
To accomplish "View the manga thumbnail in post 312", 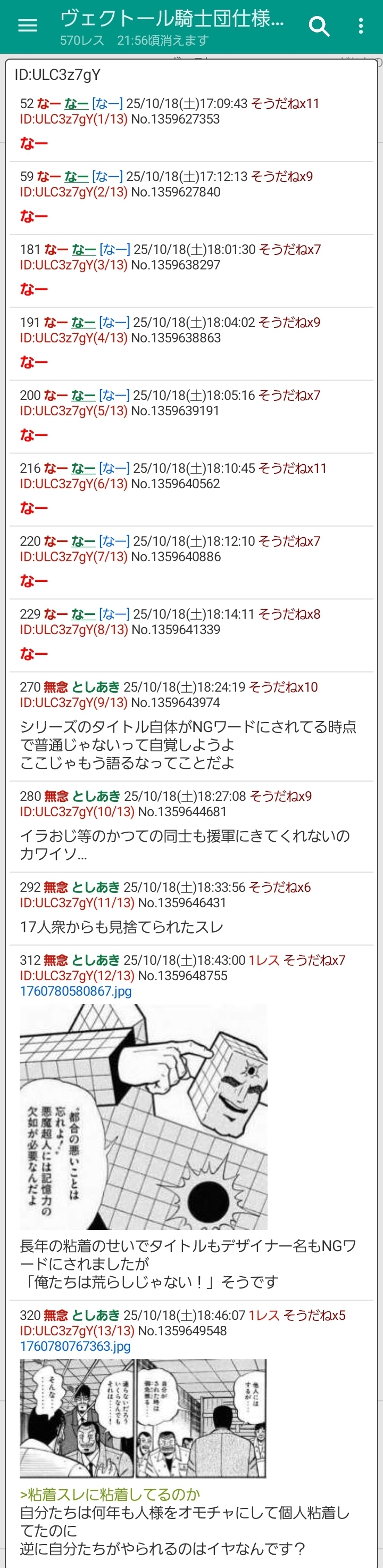I will [143, 1117].
